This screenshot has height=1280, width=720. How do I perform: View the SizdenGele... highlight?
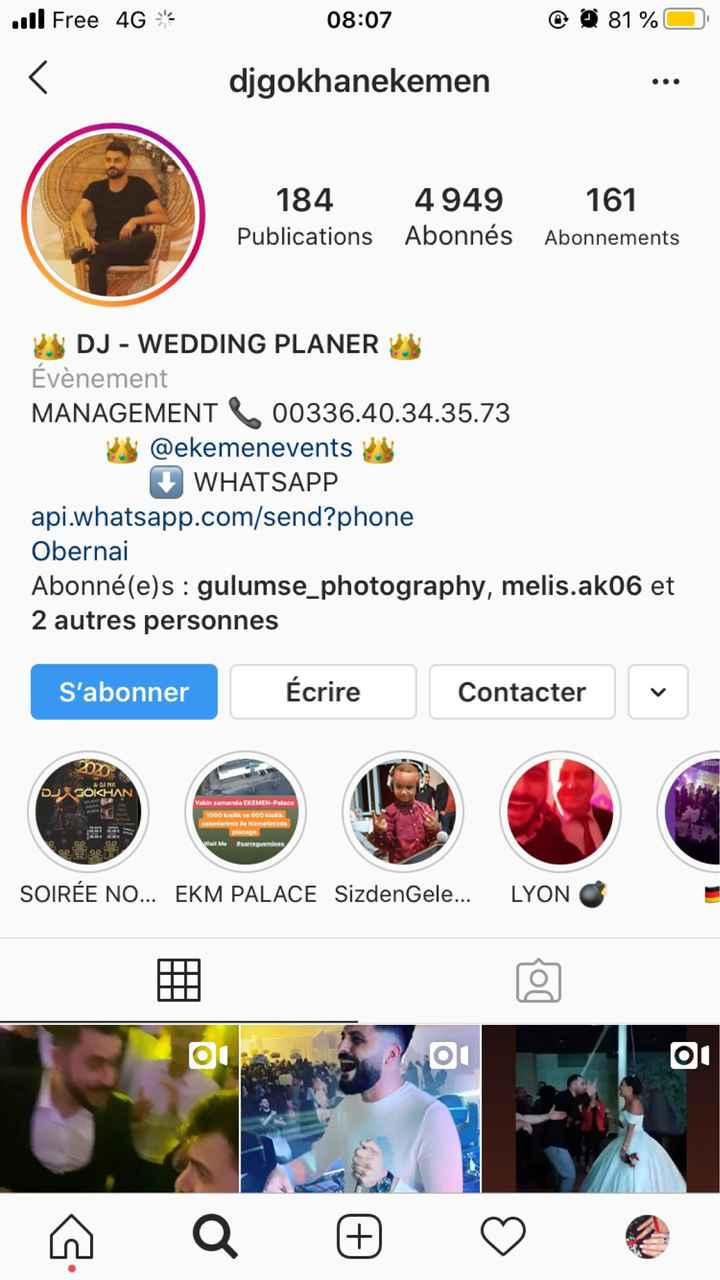click(x=403, y=812)
